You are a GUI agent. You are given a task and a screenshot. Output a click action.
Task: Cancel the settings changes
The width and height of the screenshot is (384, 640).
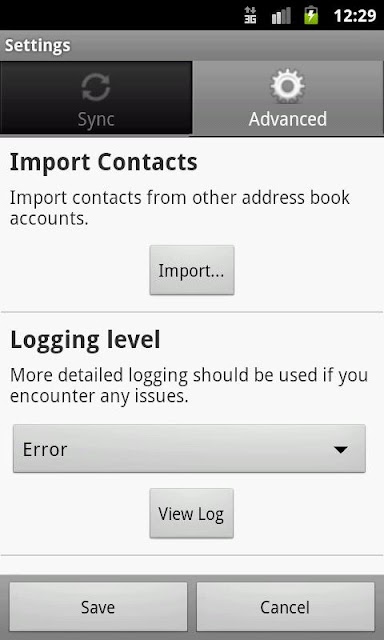pos(285,607)
